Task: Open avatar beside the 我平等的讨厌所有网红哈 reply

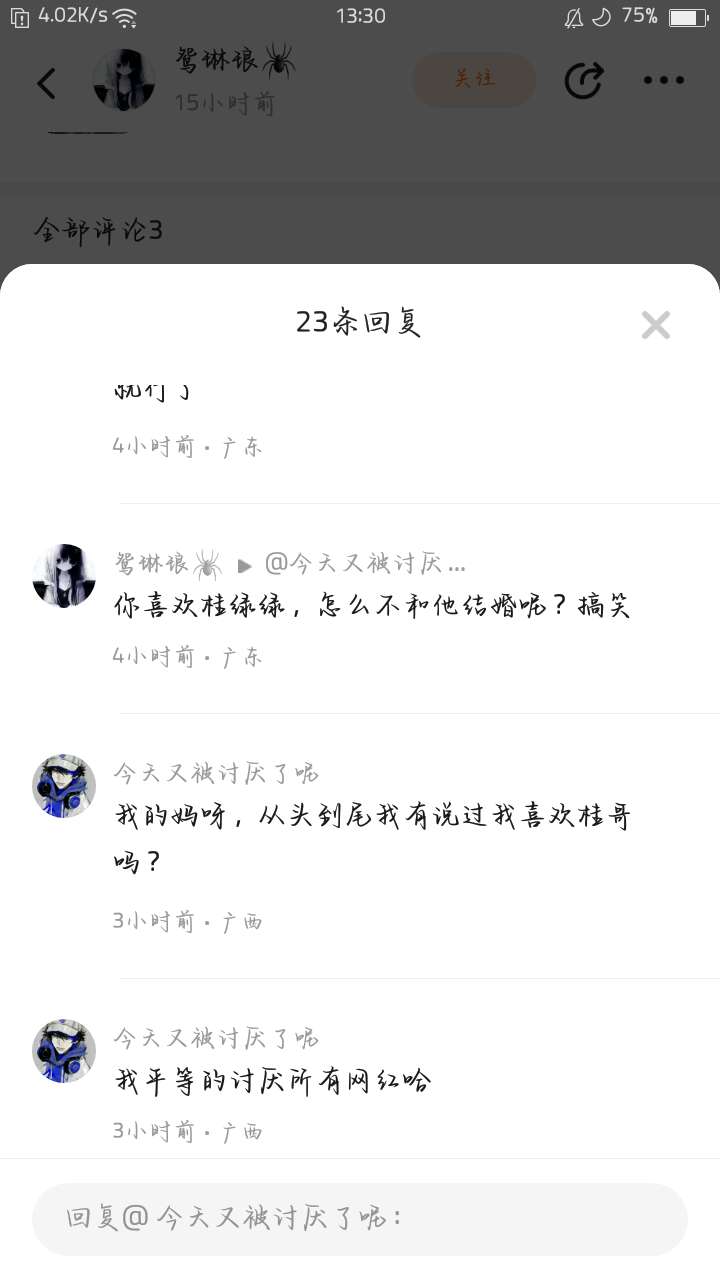Action: (x=64, y=1051)
